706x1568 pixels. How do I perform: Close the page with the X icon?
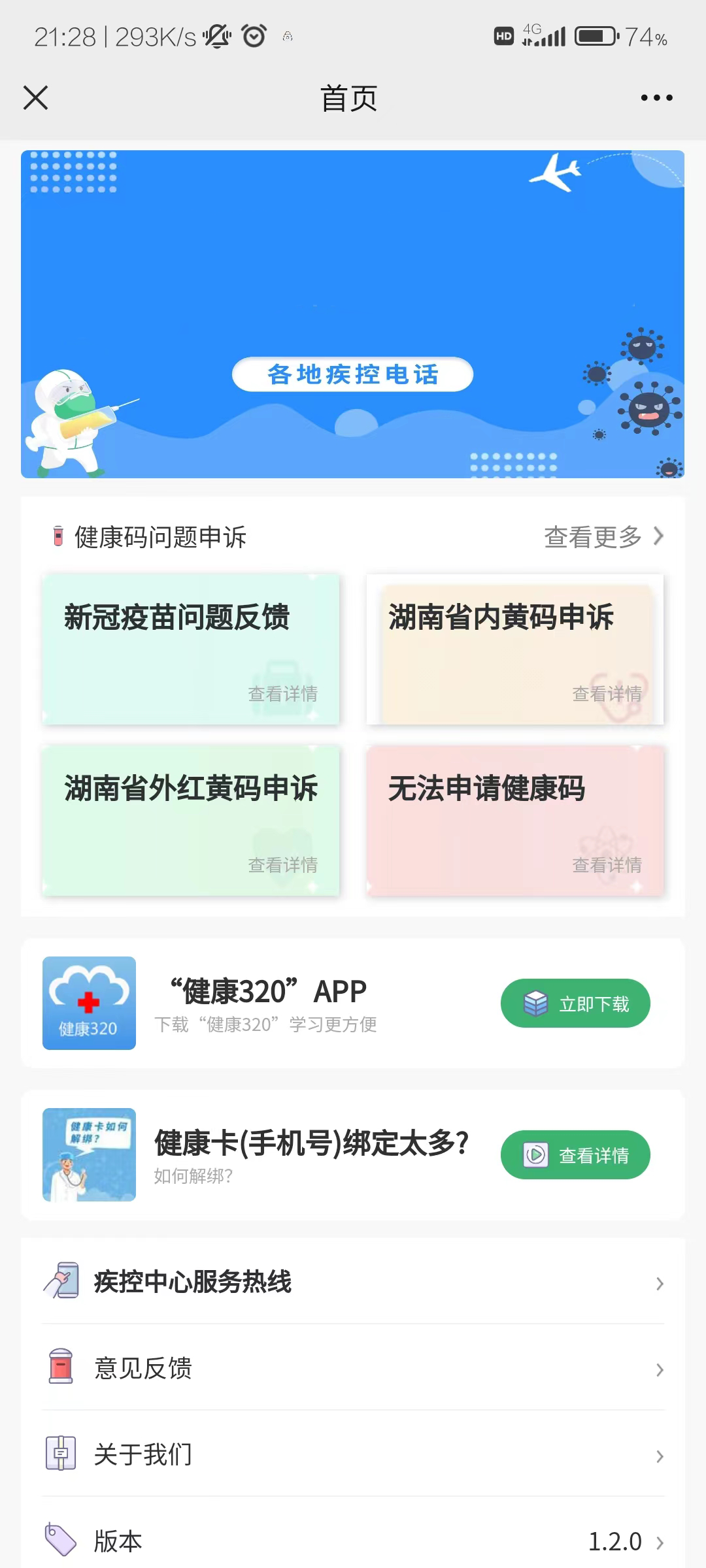pos(35,98)
